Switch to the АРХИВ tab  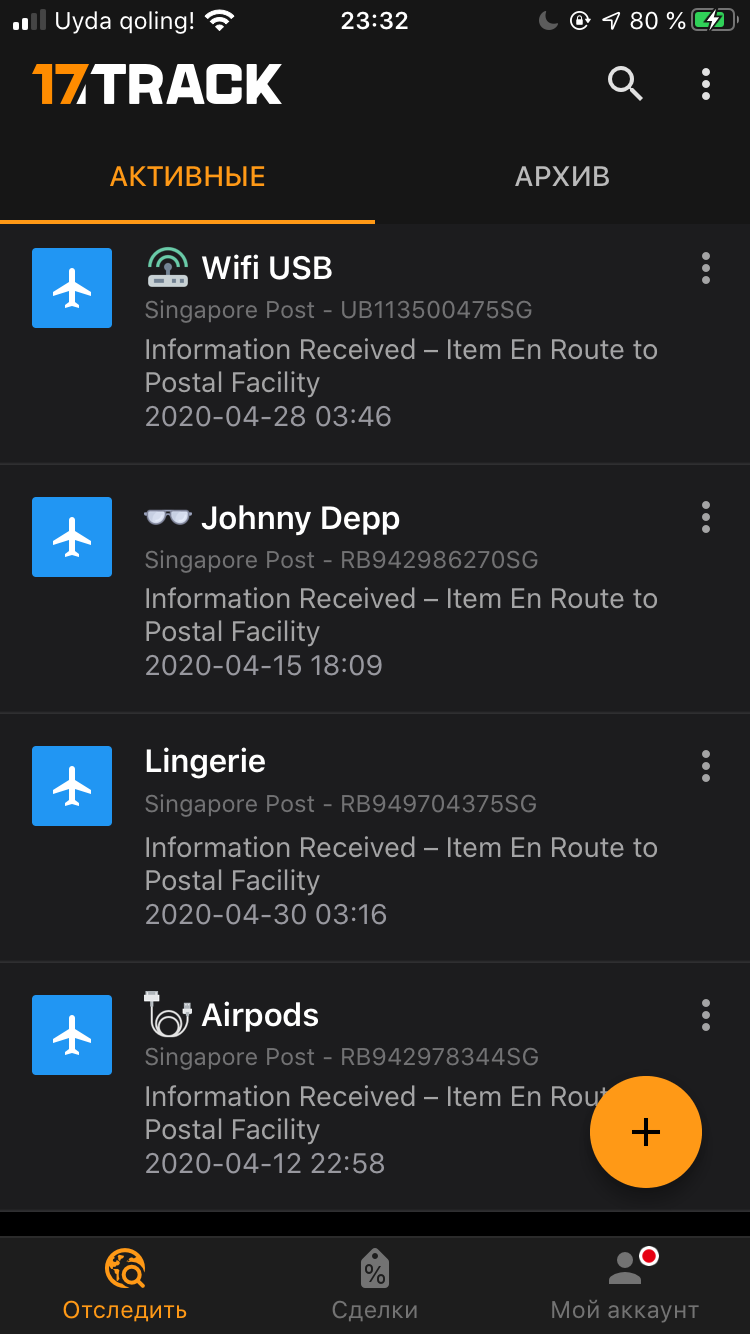click(562, 177)
